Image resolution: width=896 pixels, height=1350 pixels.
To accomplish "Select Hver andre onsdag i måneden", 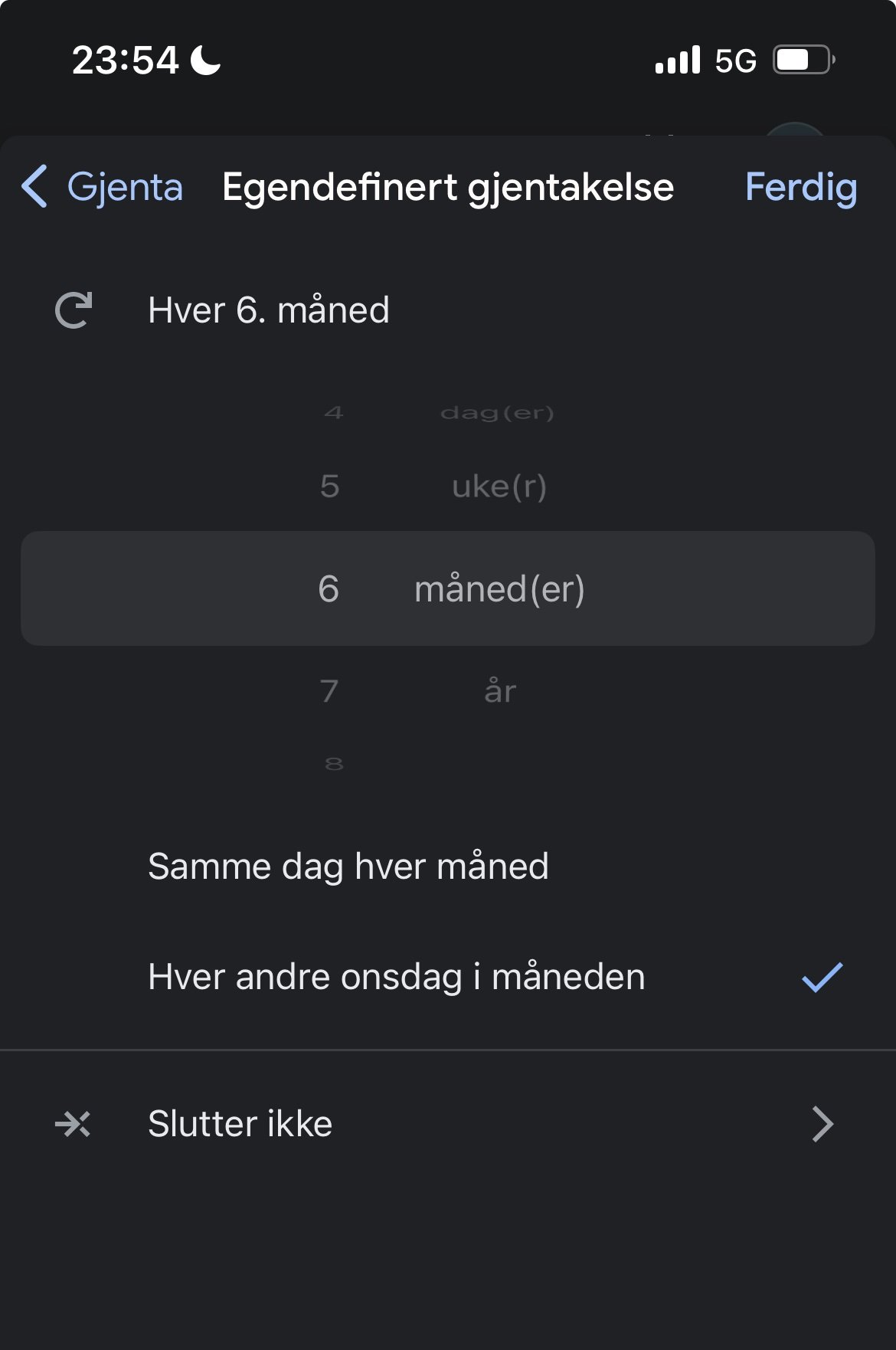I will click(397, 977).
